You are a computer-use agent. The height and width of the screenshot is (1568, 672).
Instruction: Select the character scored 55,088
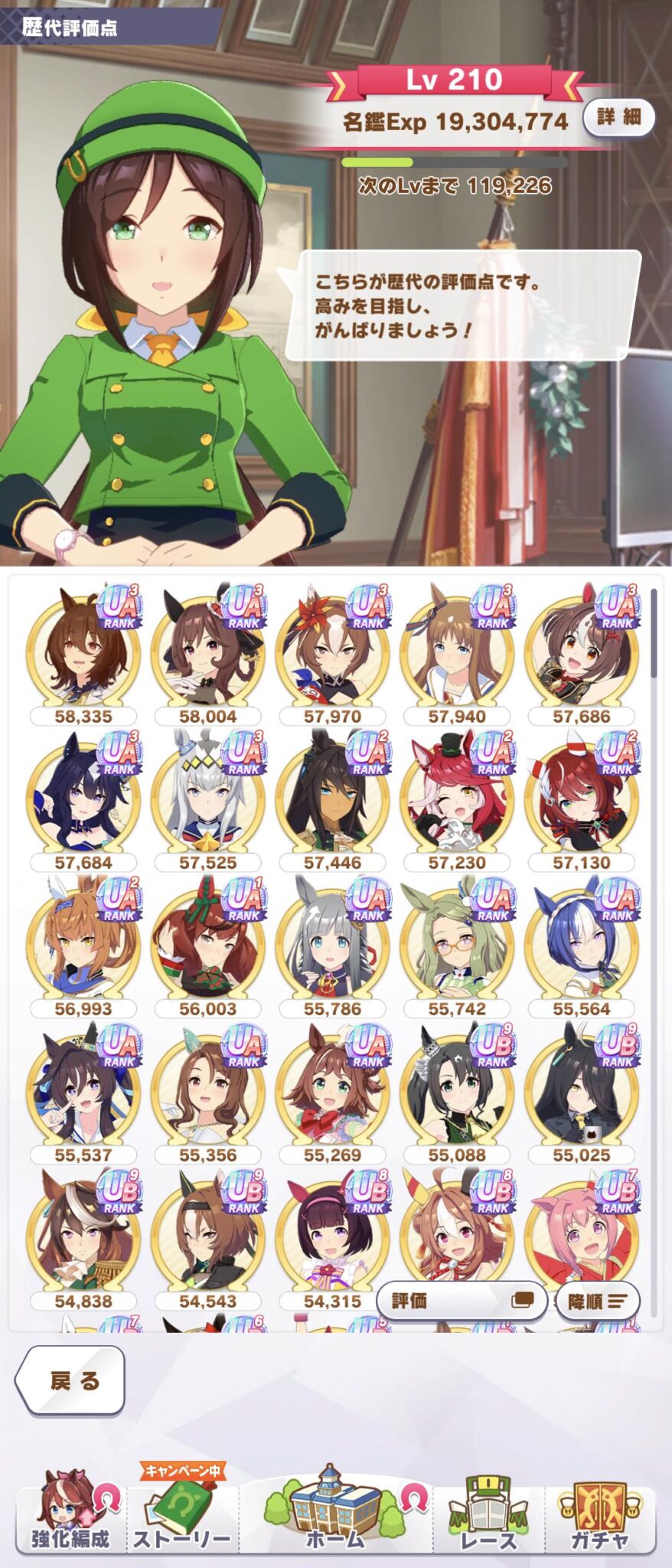click(x=457, y=1089)
